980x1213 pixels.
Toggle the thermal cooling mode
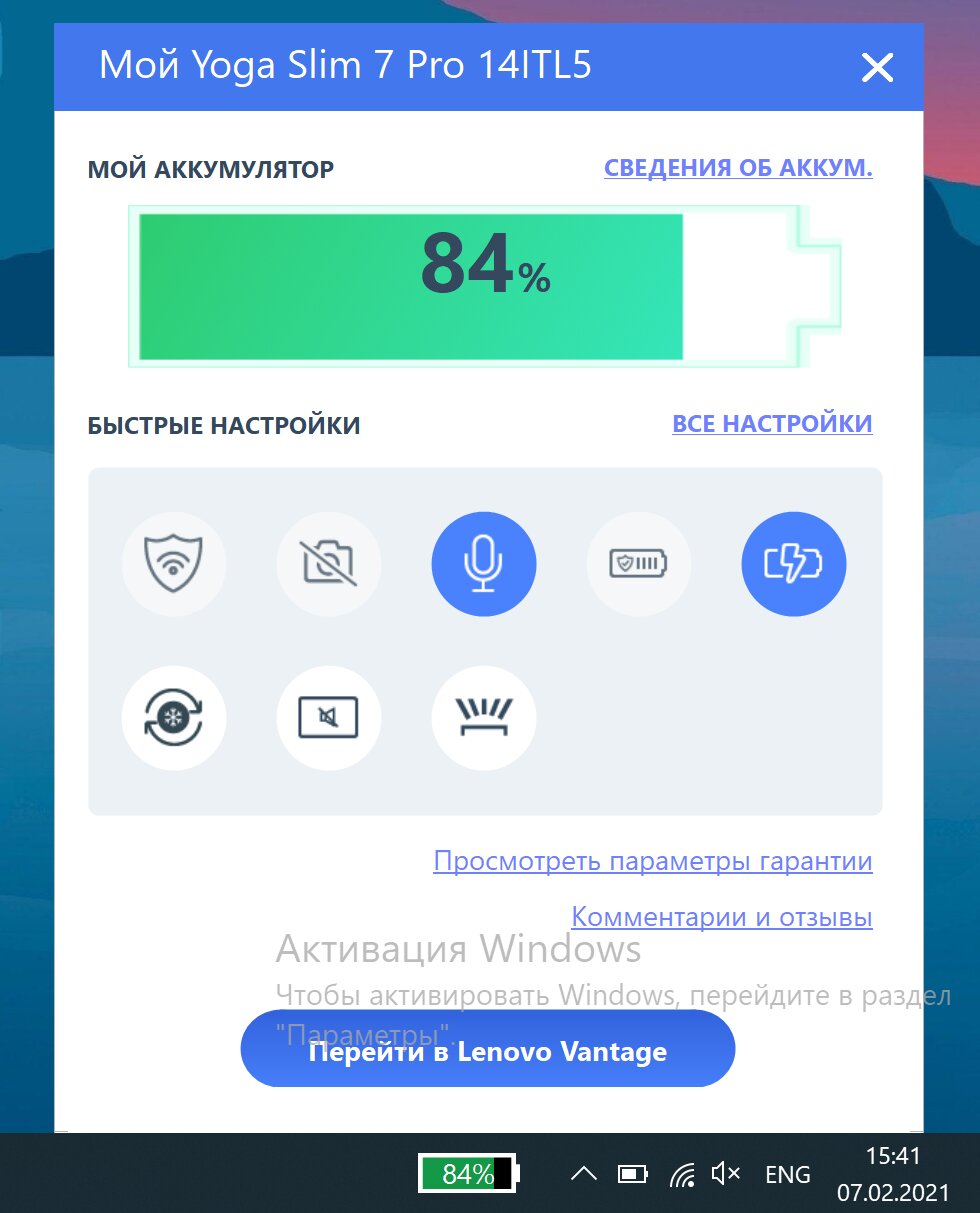[x=174, y=718]
